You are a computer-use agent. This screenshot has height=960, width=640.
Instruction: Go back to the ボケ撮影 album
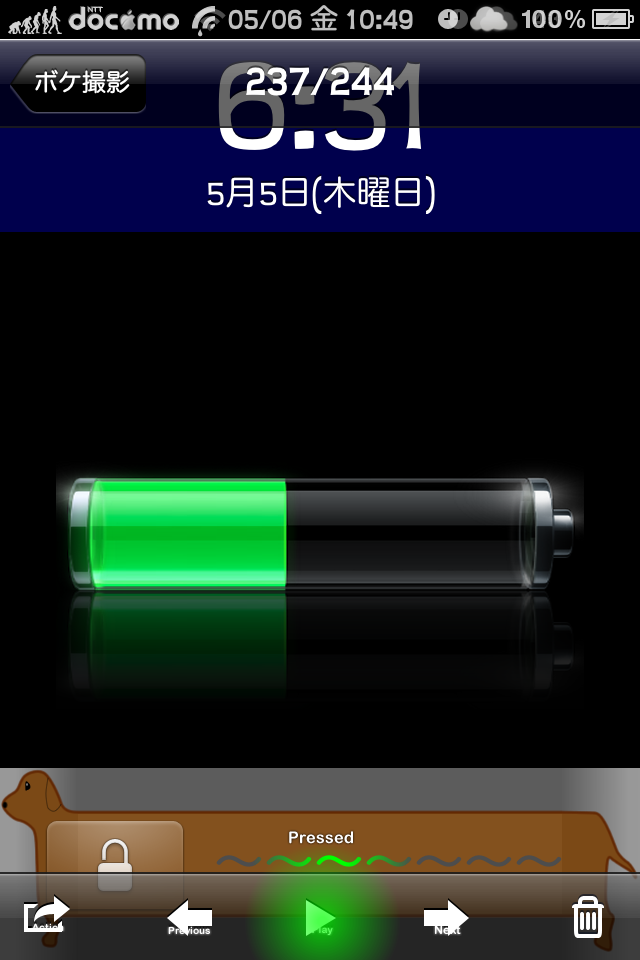tap(80, 83)
